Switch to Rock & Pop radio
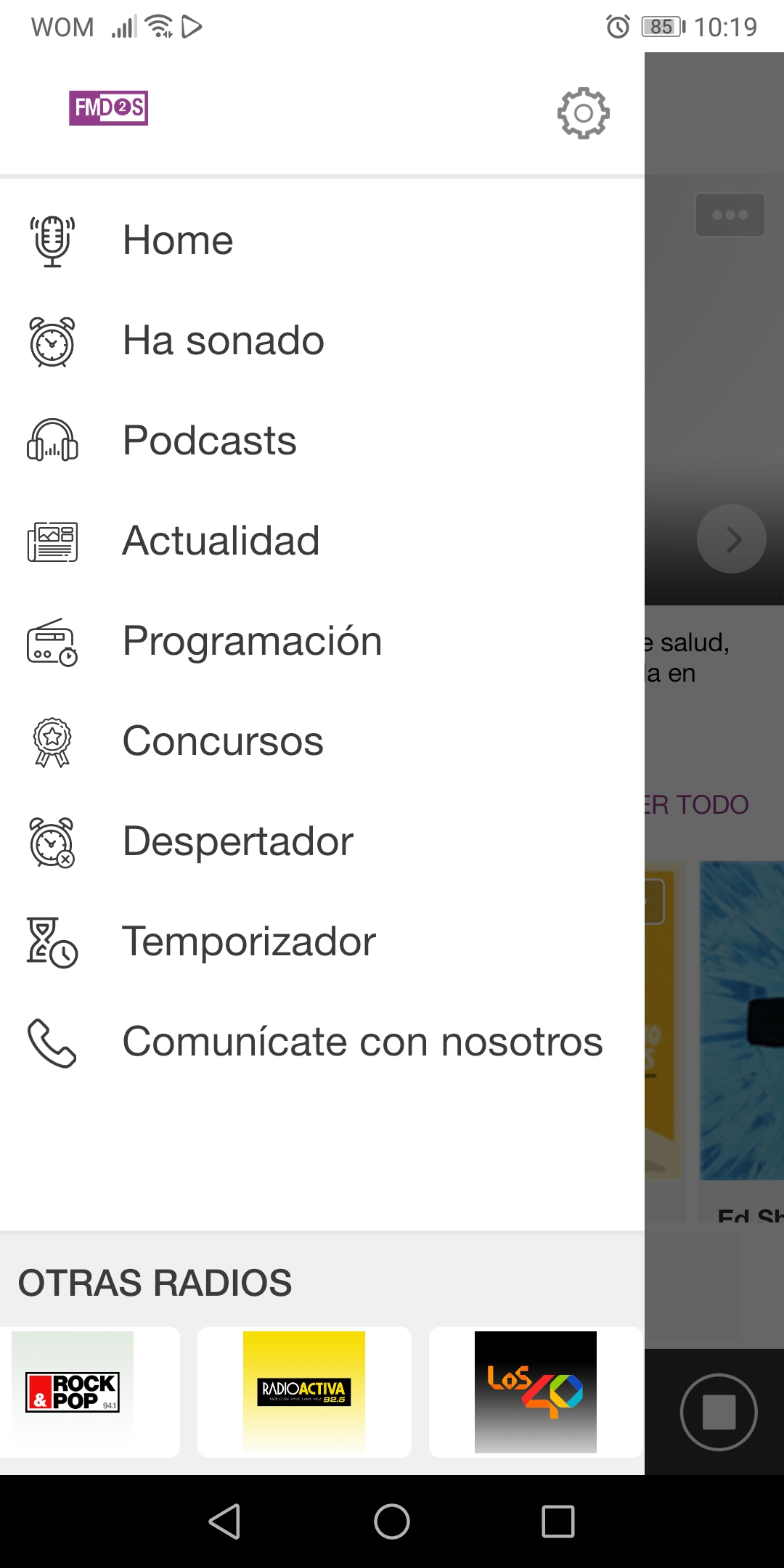 (x=73, y=1392)
